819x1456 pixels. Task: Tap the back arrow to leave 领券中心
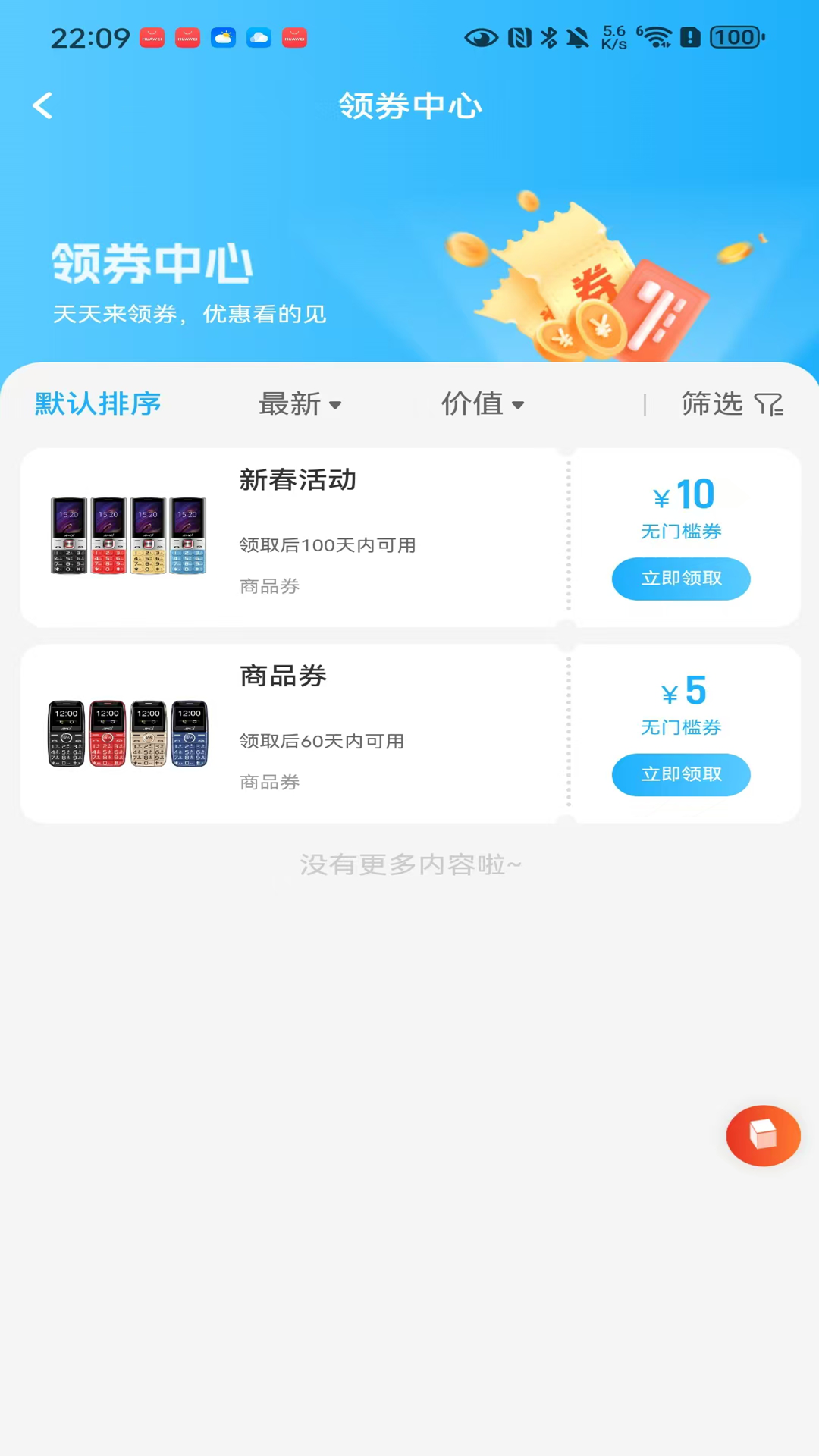click(x=42, y=105)
